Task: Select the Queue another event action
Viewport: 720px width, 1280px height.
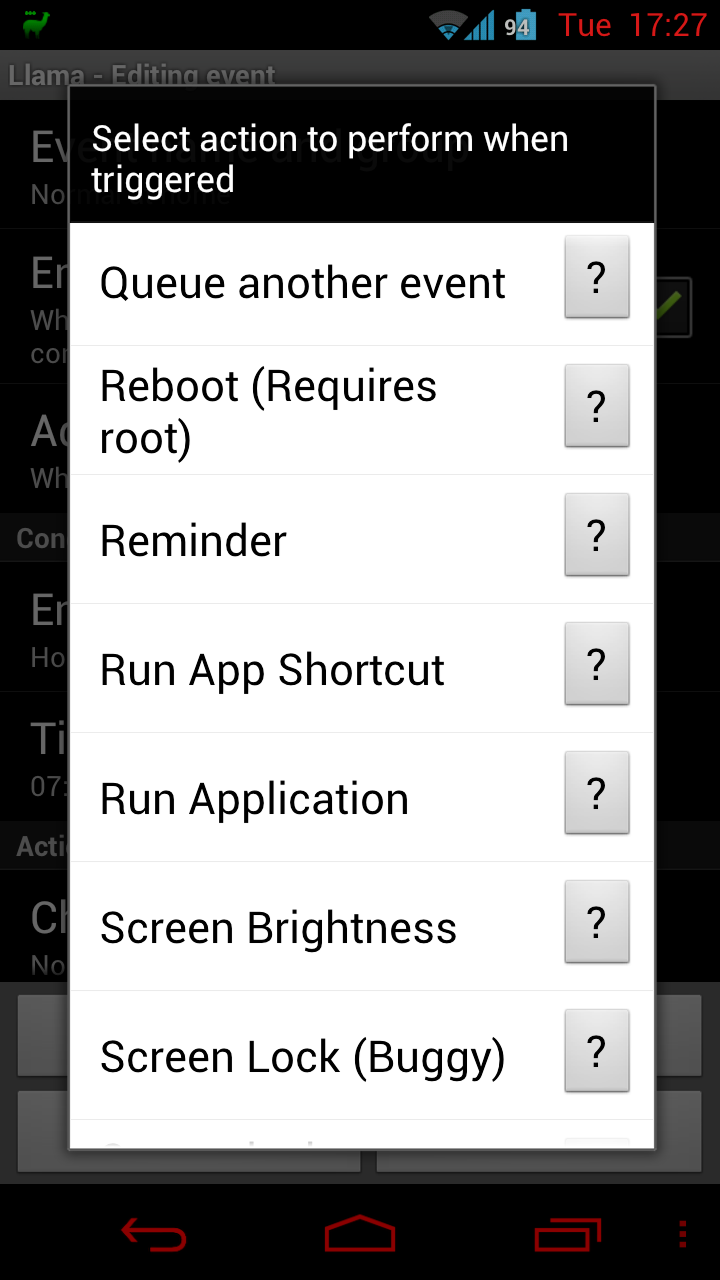Action: coord(303,284)
